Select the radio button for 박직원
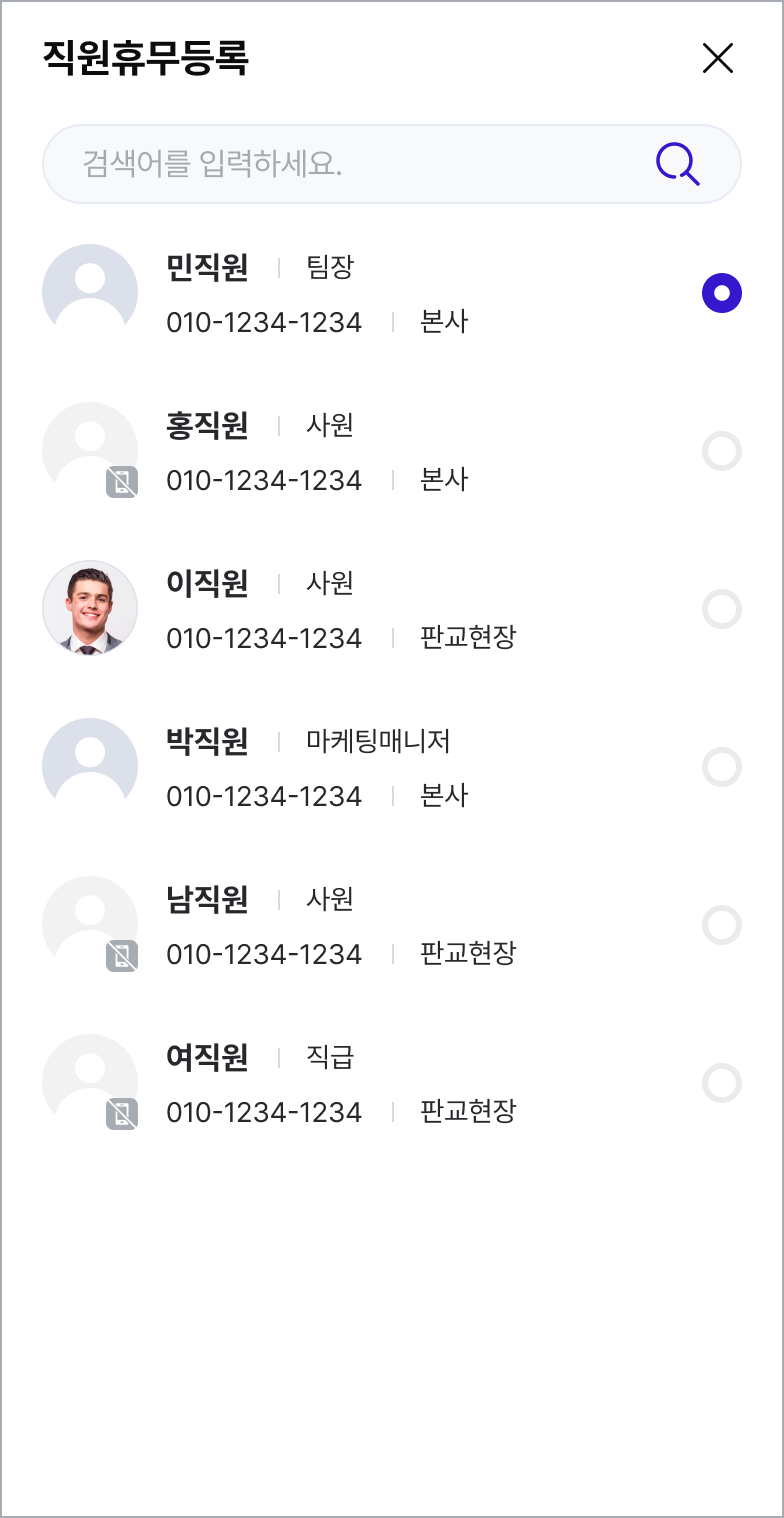784x1518 pixels. pyautogui.click(x=722, y=767)
